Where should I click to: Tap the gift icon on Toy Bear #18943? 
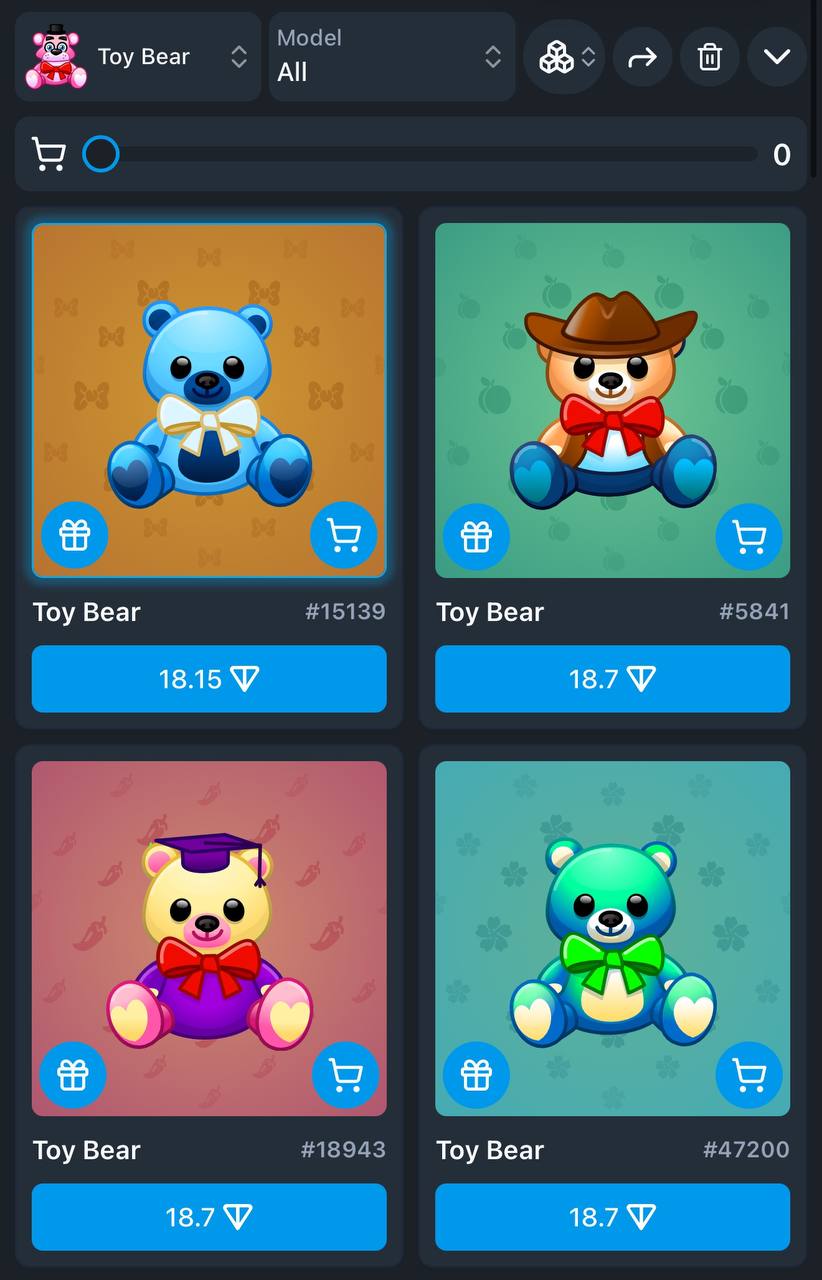(x=73, y=1075)
